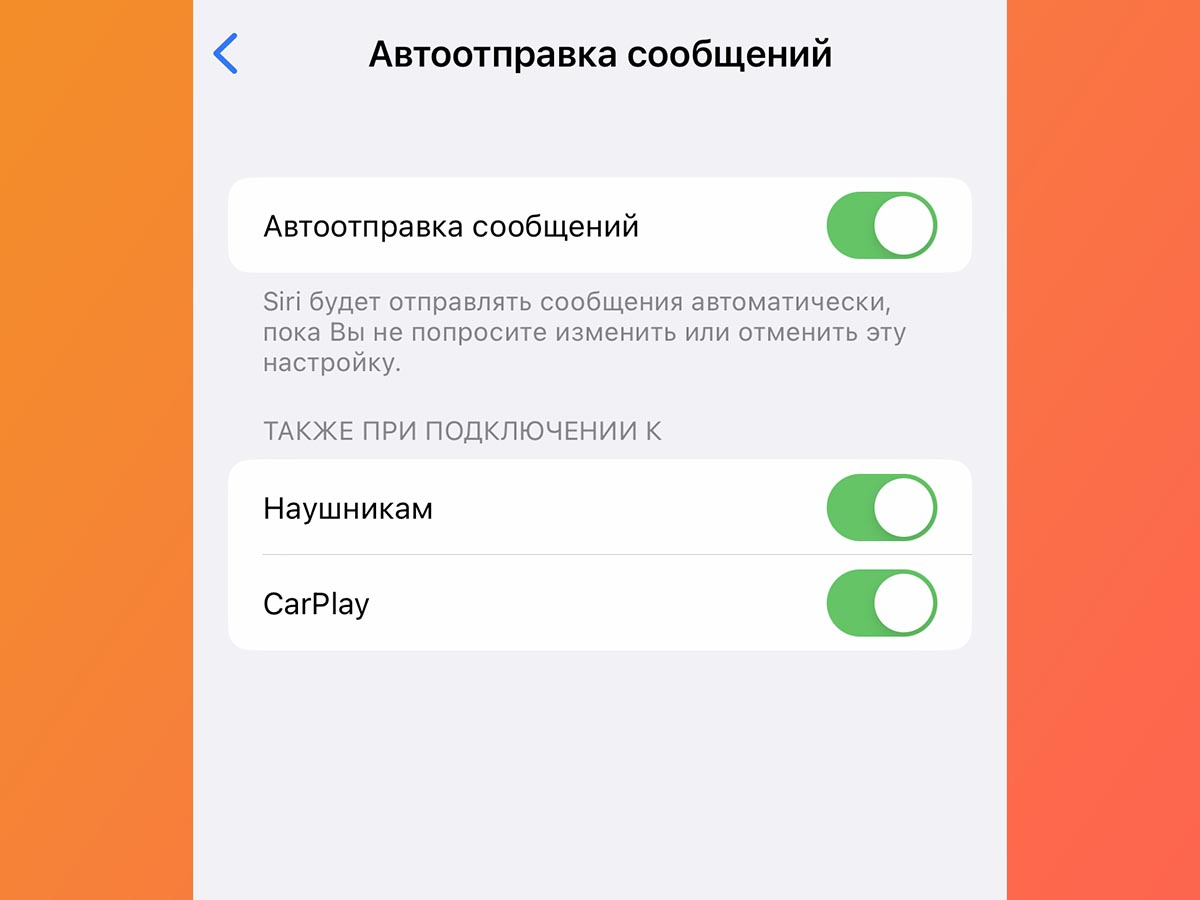Toggle off the CarPlay switch
1200x900 pixels.
tap(881, 604)
